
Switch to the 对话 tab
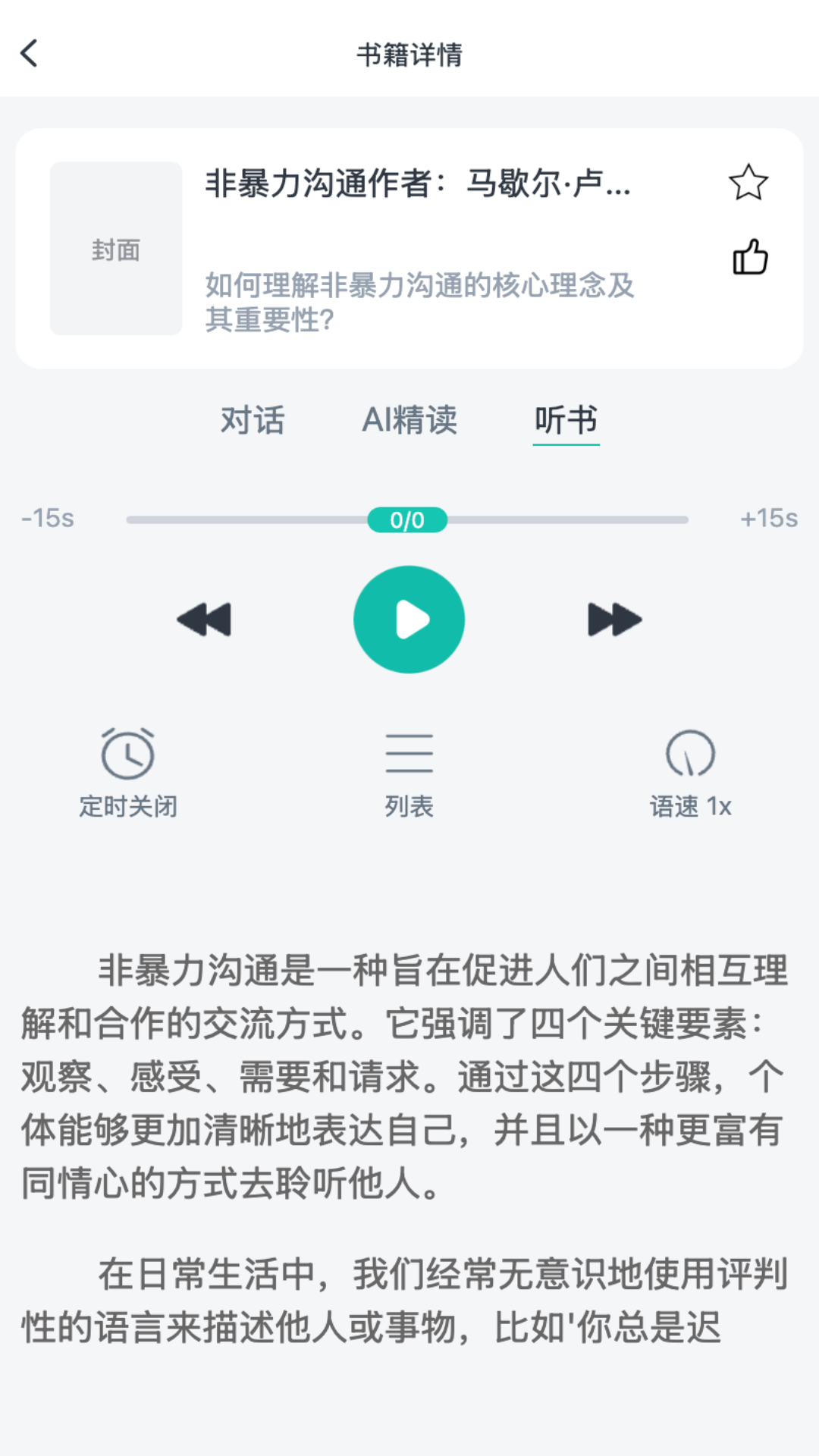pos(250,420)
